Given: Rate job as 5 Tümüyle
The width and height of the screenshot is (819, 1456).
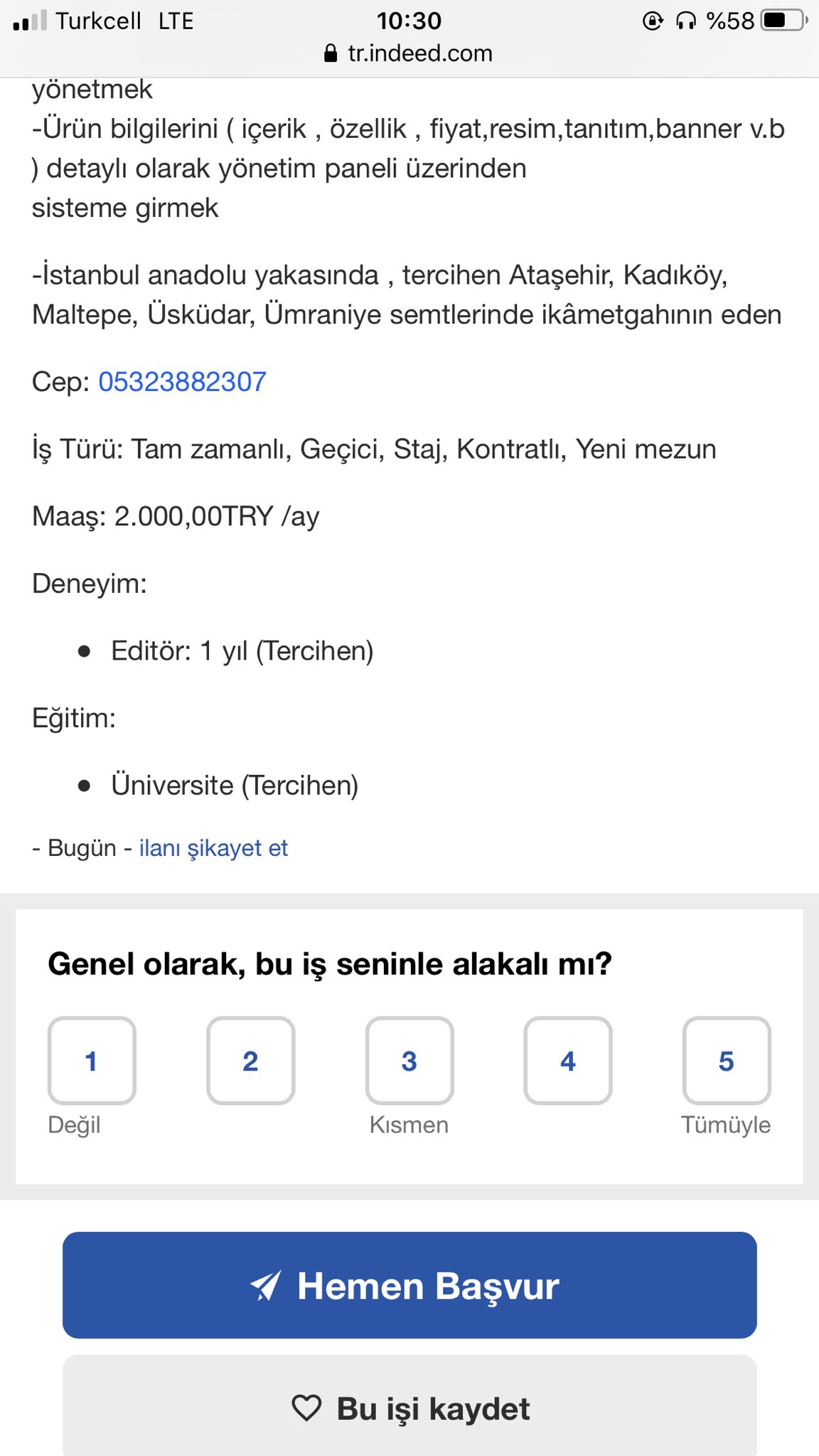Looking at the screenshot, I should [727, 1061].
